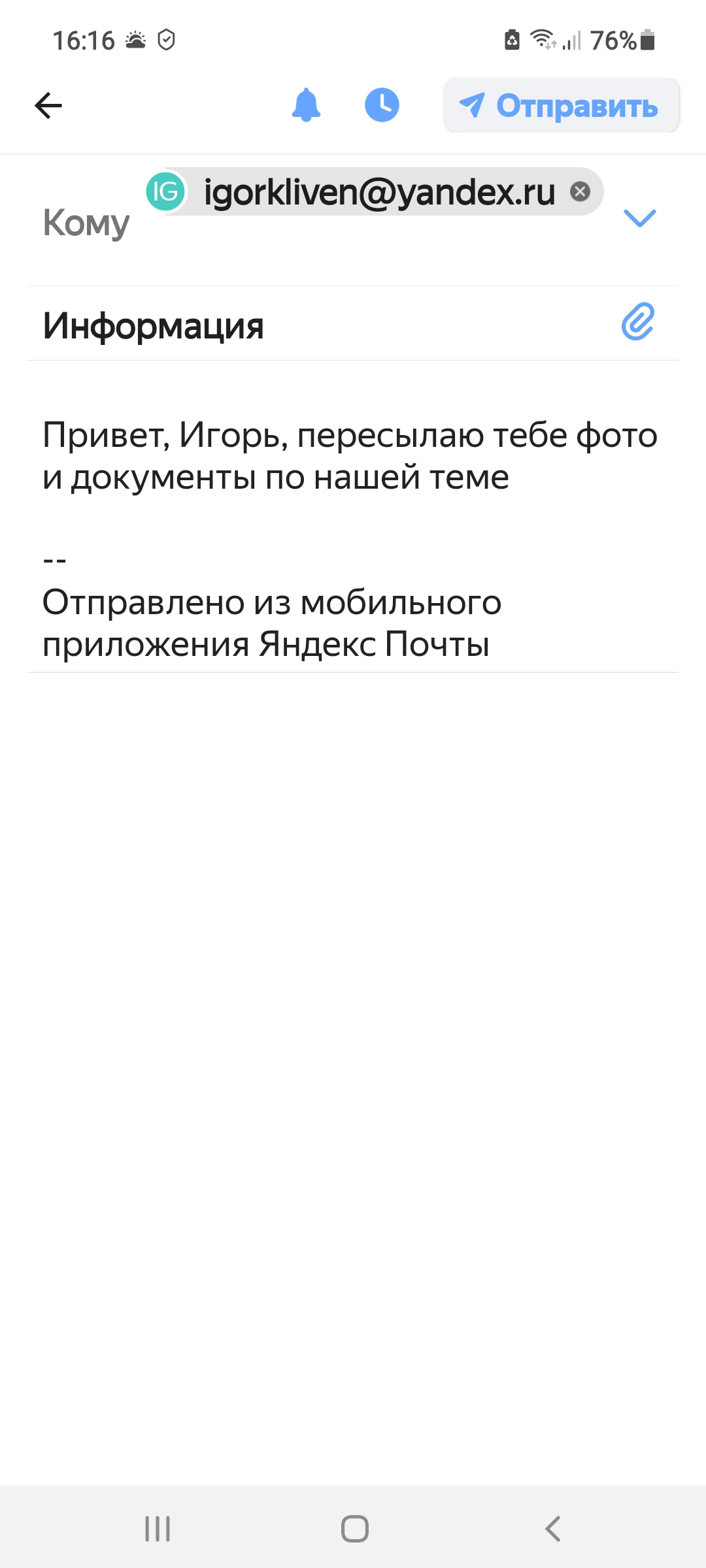The image size is (706, 1568).
Task: Select the igorkliven@yandex.ru recipient chip
Action: pyautogui.click(x=374, y=191)
